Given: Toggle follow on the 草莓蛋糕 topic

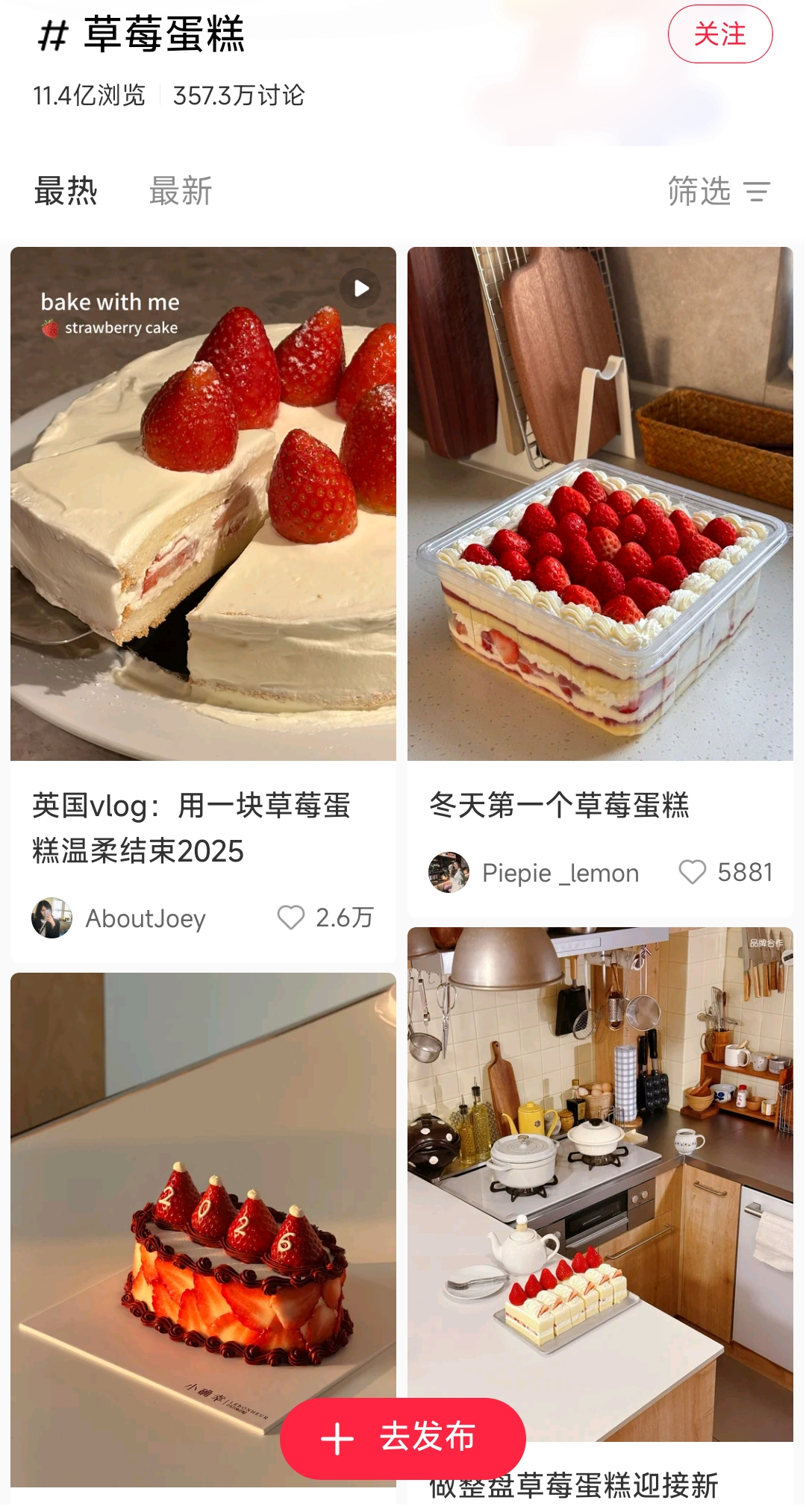Looking at the screenshot, I should click(x=721, y=34).
